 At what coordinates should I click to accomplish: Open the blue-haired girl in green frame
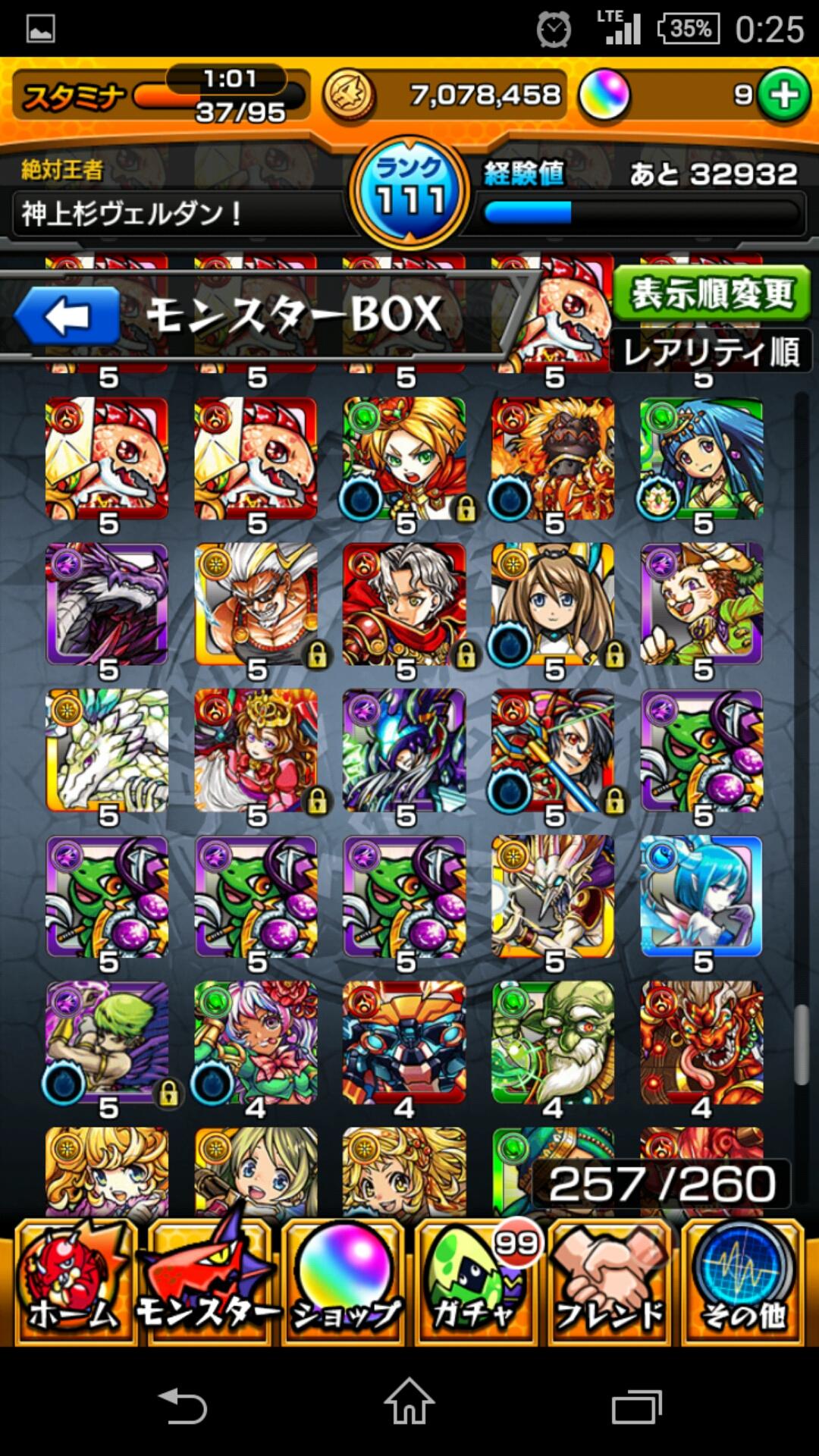coord(701,458)
